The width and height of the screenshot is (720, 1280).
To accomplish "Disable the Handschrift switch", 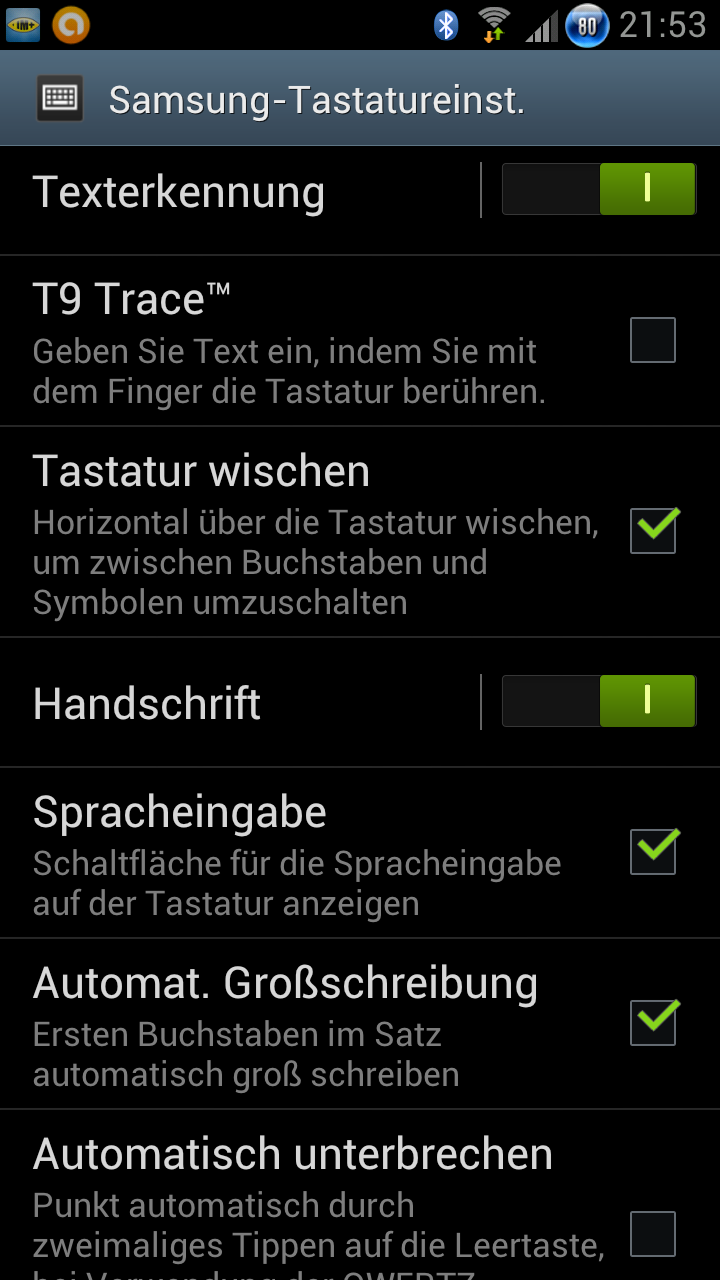I will pos(598,701).
